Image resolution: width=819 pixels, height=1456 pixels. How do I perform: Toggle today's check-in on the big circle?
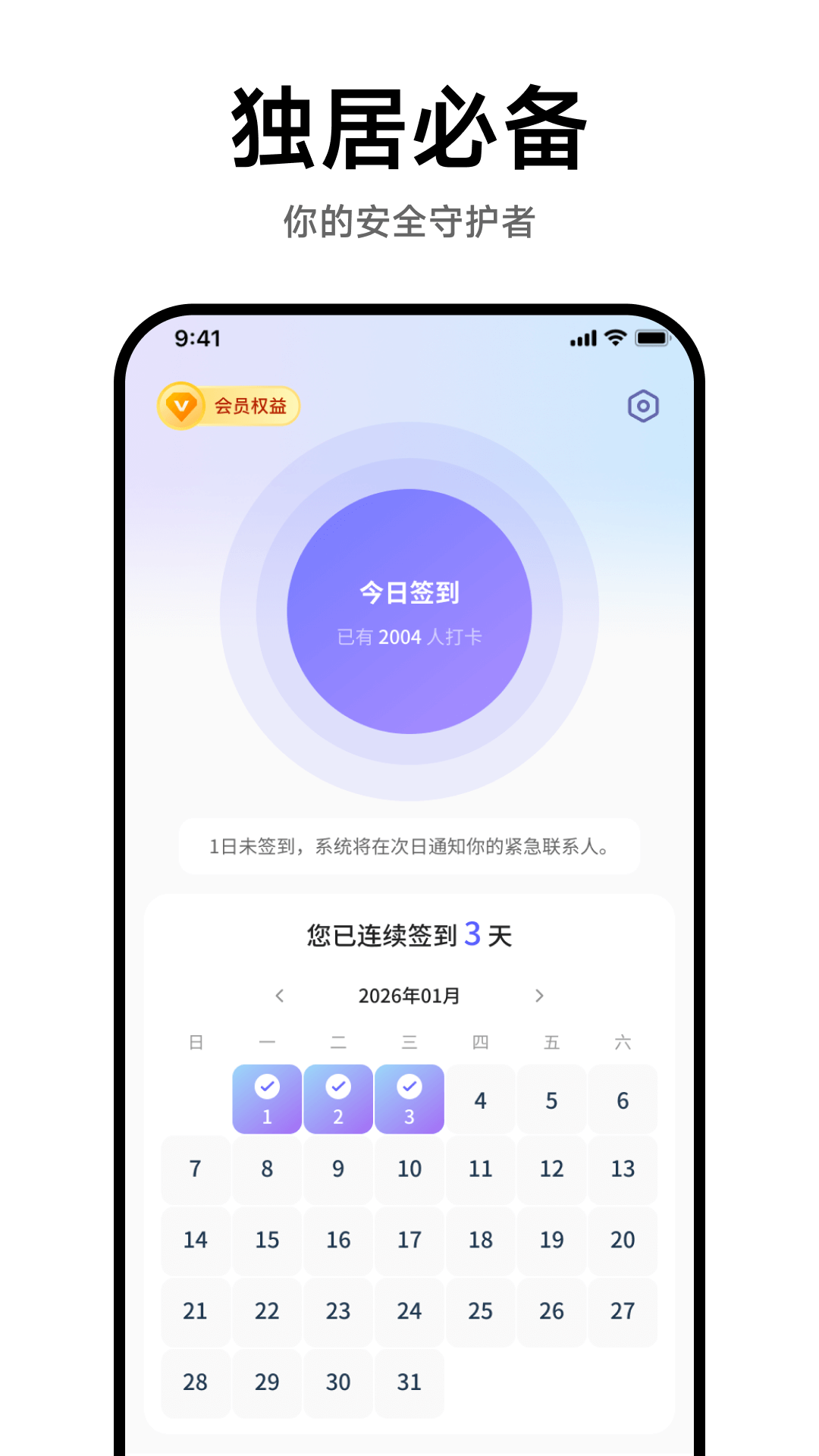coord(409,610)
